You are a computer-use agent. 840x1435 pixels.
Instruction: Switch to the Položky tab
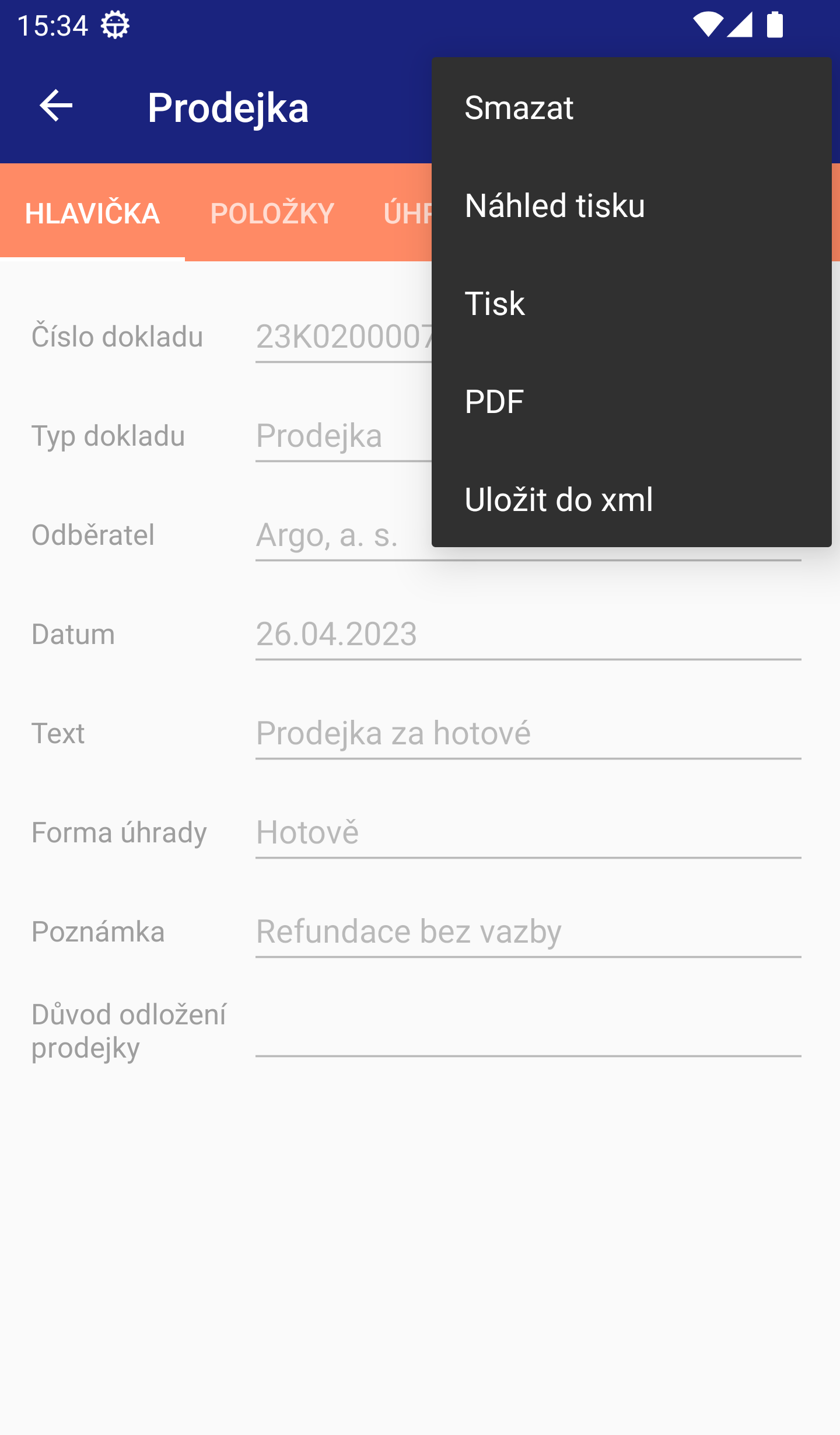coord(272,213)
